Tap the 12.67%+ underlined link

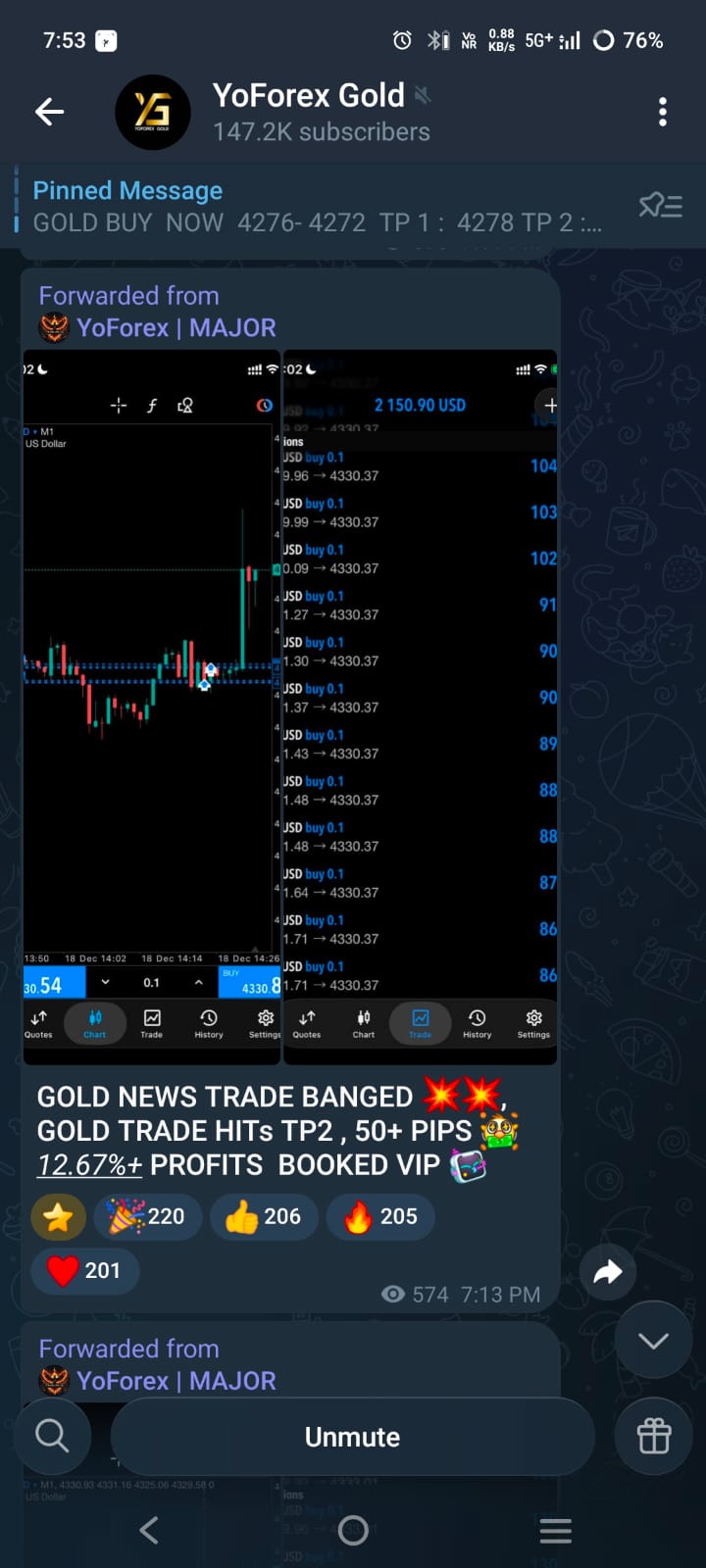pos(89,1165)
